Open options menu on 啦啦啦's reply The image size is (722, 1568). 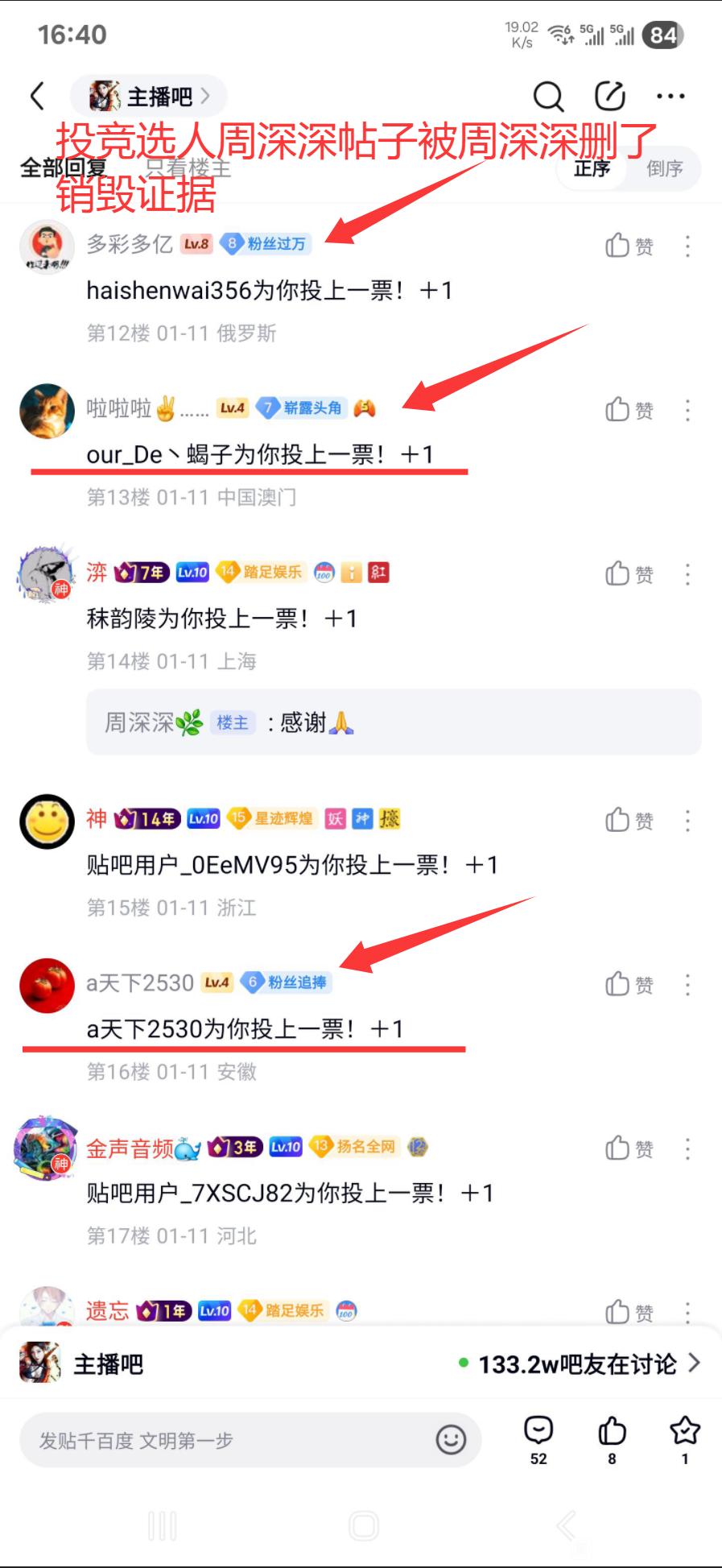pyautogui.click(x=687, y=410)
